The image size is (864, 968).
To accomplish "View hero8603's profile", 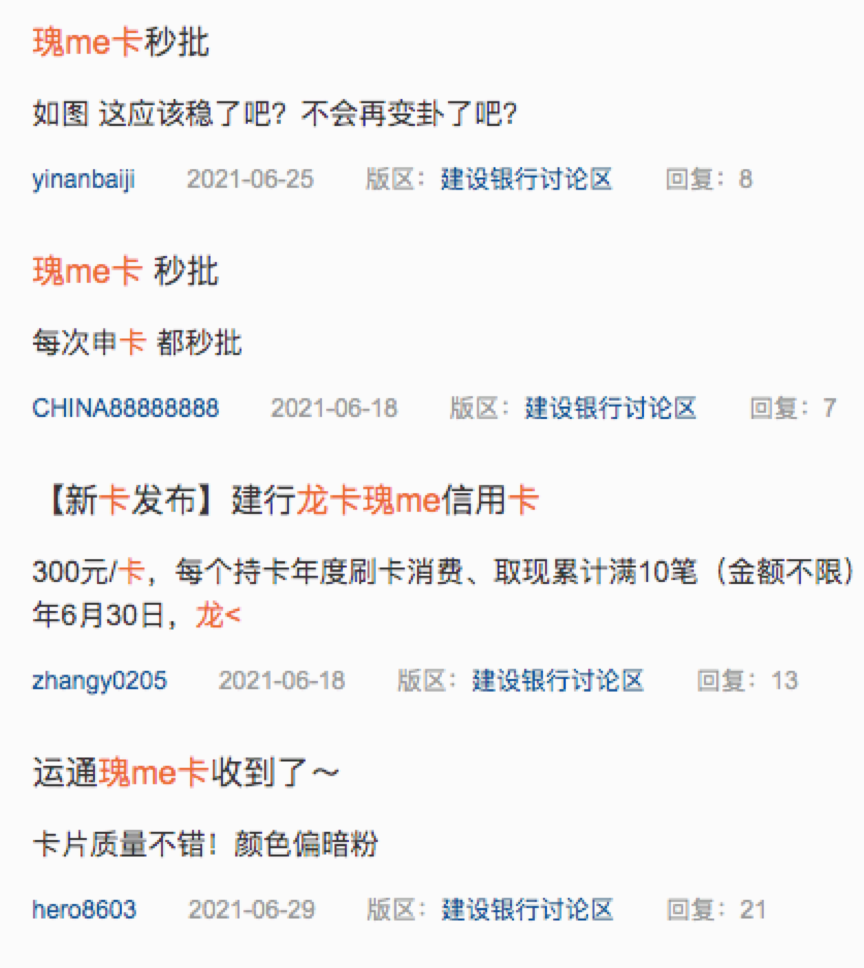I will (x=85, y=910).
